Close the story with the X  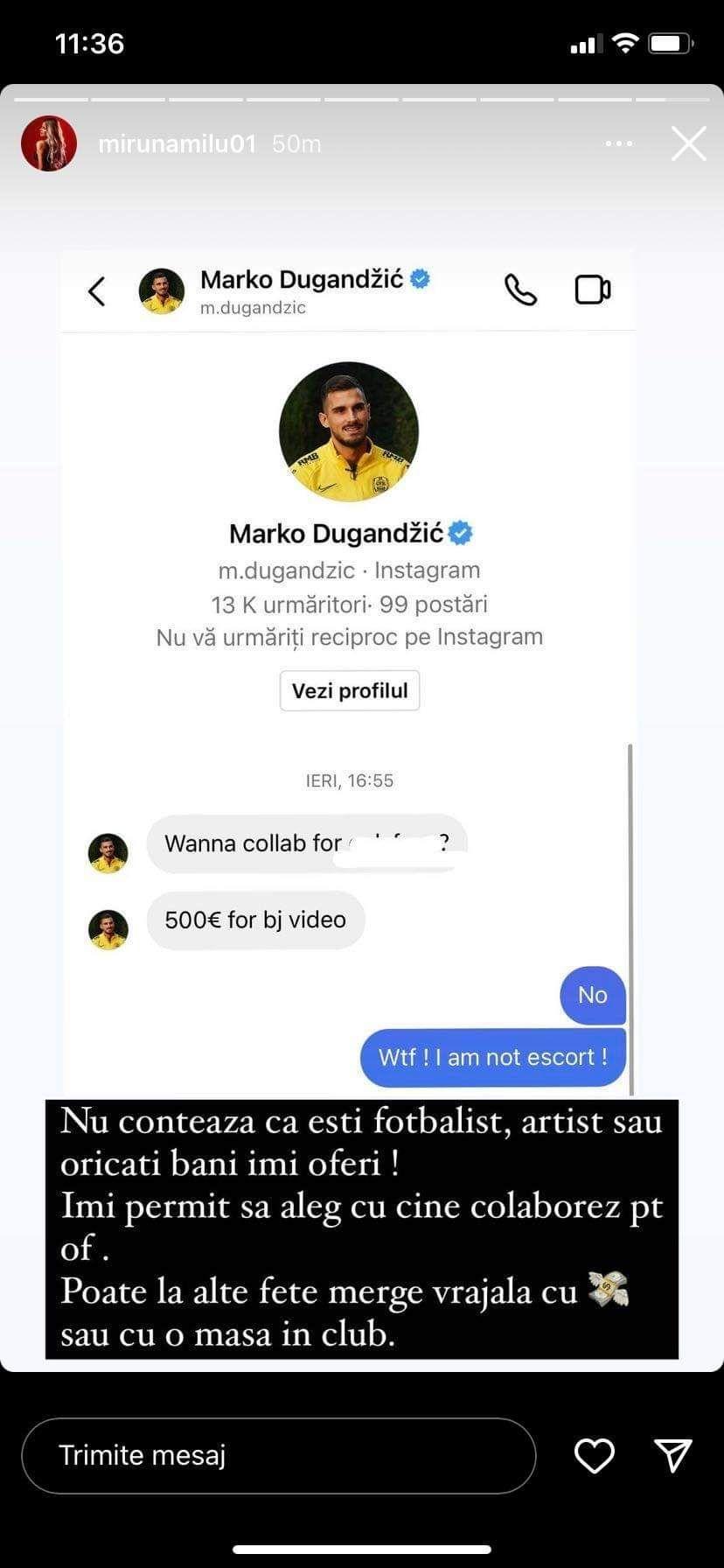(688, 143)
